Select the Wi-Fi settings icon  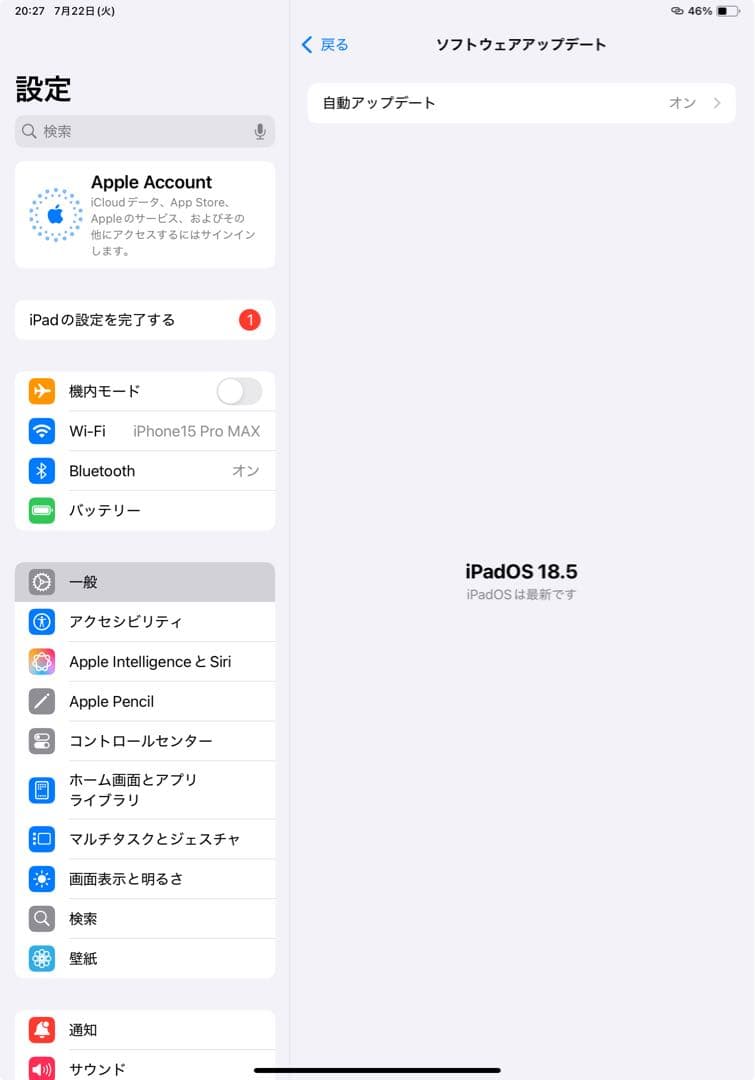[41, 431]
